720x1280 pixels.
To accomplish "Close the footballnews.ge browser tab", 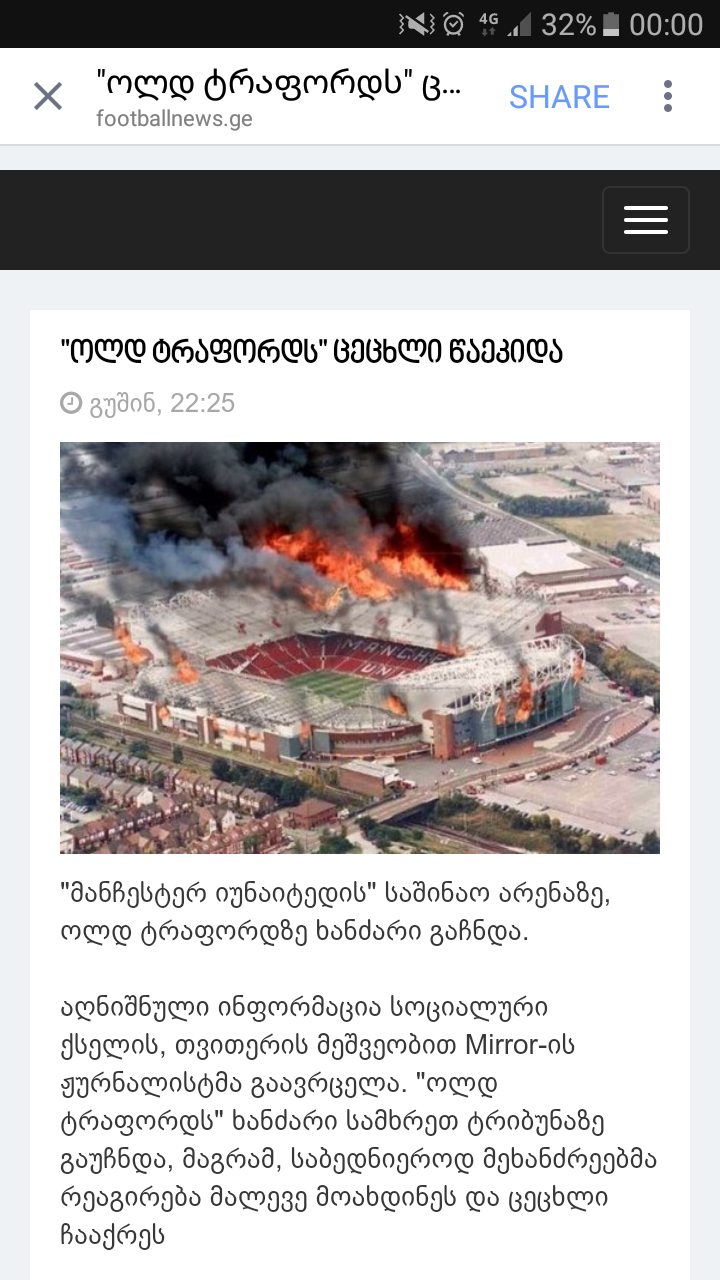I will 48,97.
